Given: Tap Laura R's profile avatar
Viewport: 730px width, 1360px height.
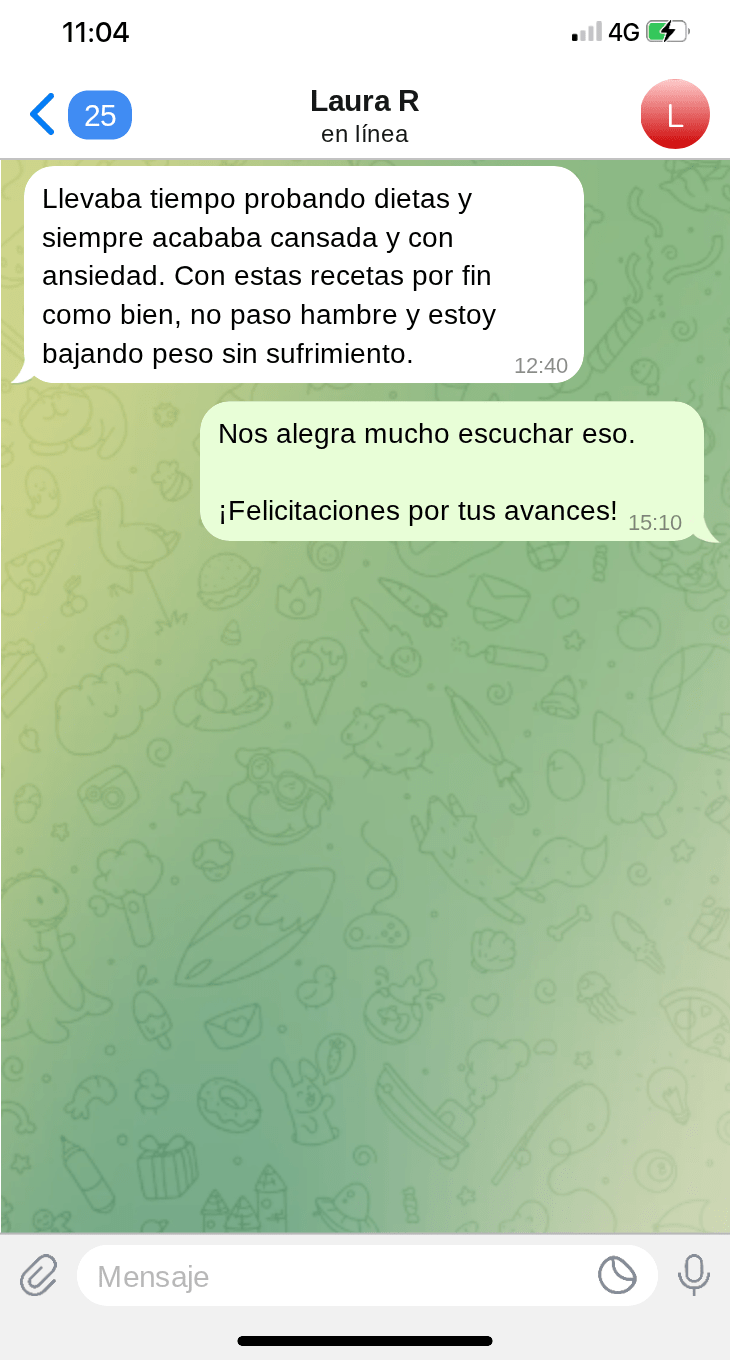Looking at the screenshot, I should [675, 114].
